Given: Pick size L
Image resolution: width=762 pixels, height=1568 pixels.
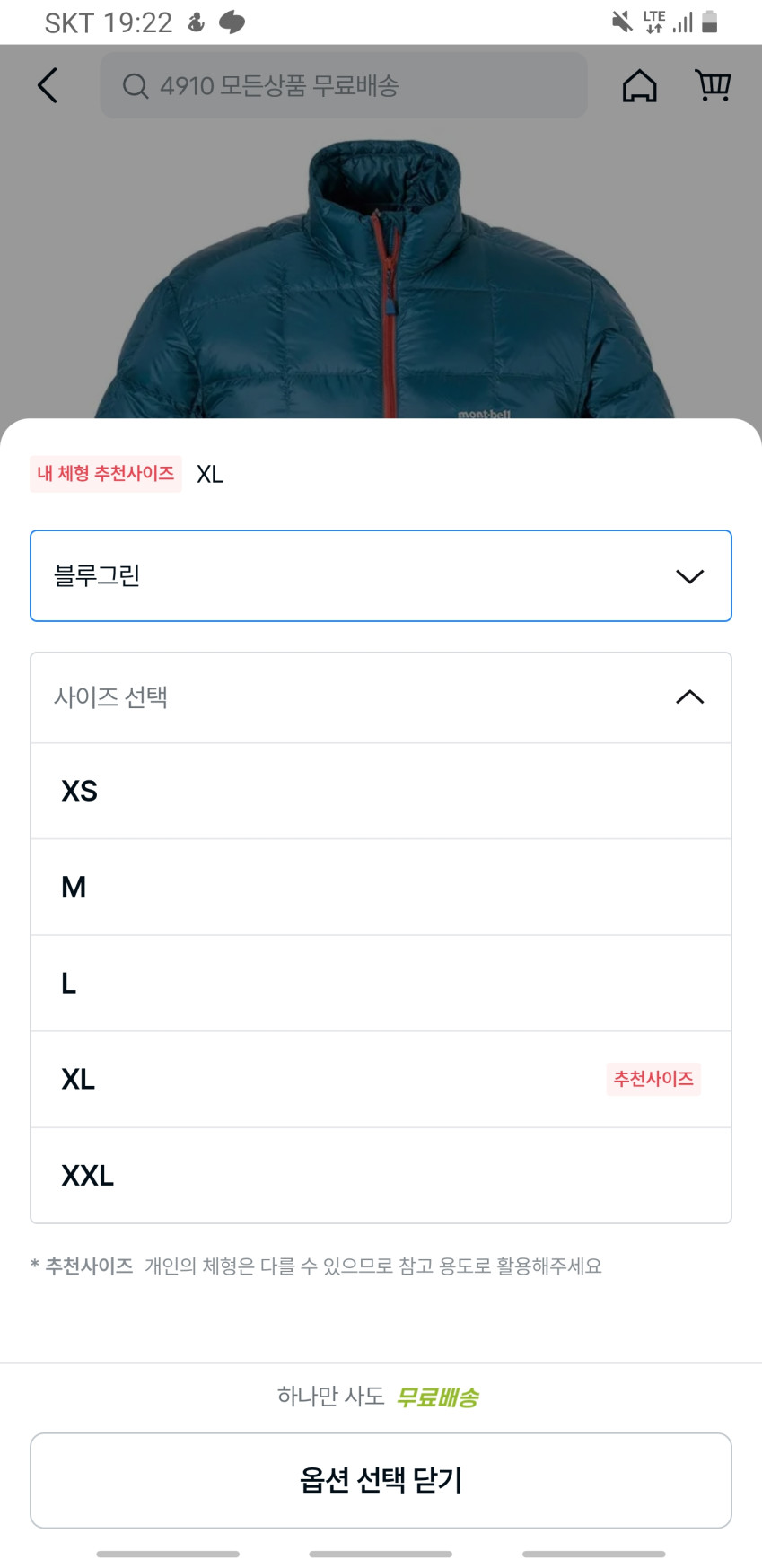Looking at the screenshot, I should [x=381, y=983].
